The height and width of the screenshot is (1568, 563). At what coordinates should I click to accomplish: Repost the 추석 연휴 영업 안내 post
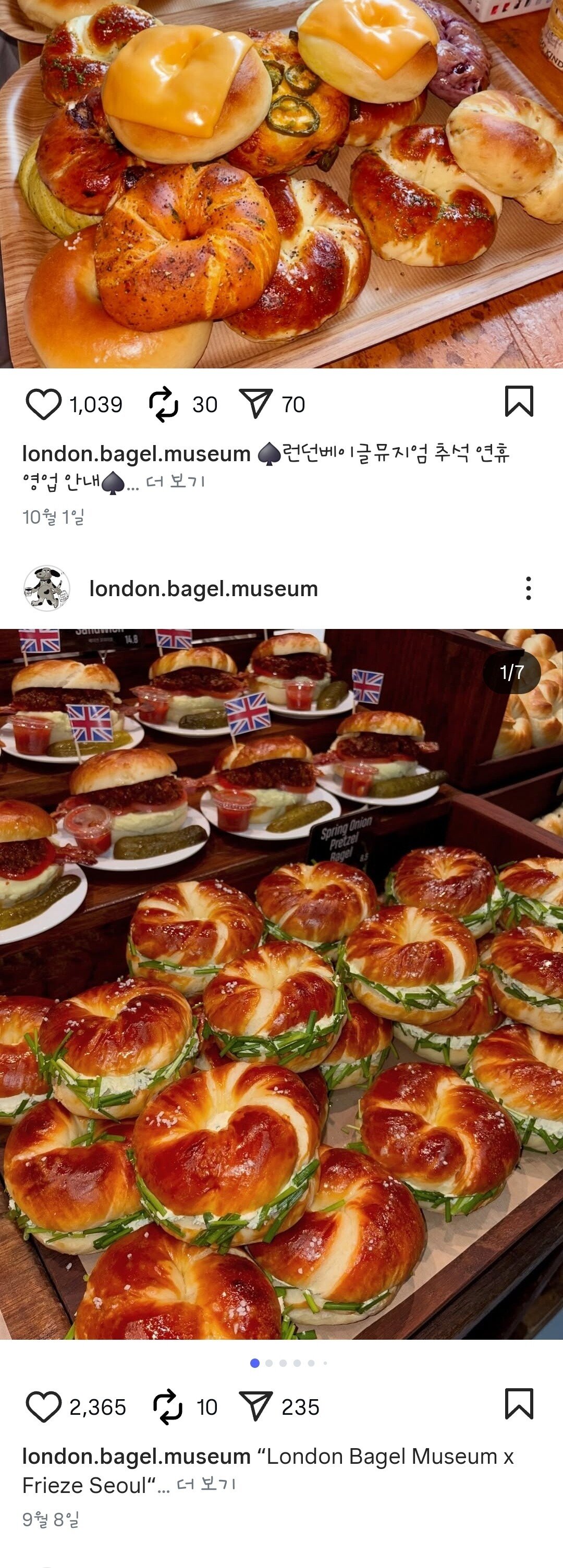[x=164, y=405]
